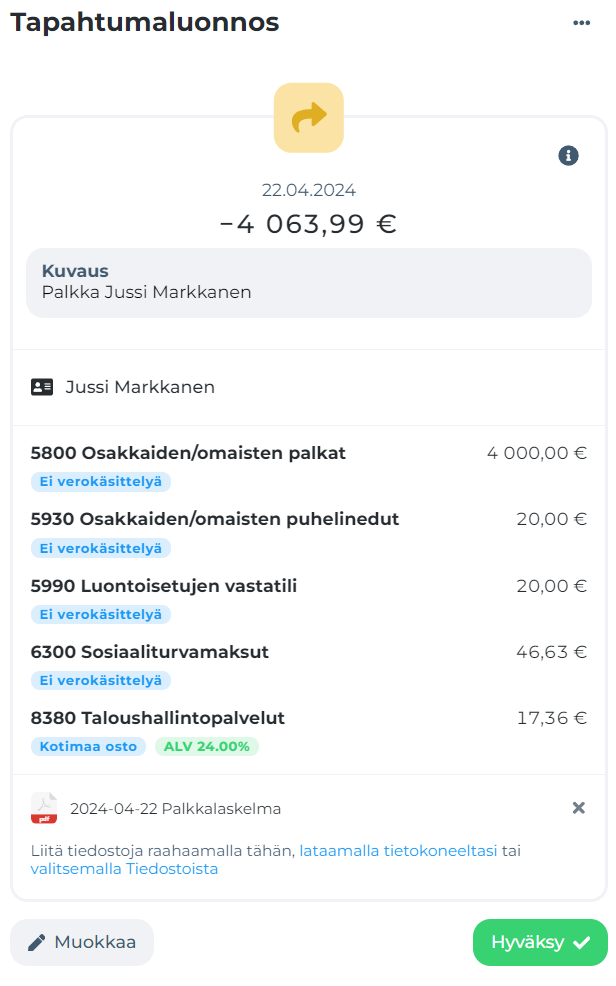Remove the attached Palkkalaskelma PDF
This screenshot has width=616, height=986.
click(x=578, y=808)
